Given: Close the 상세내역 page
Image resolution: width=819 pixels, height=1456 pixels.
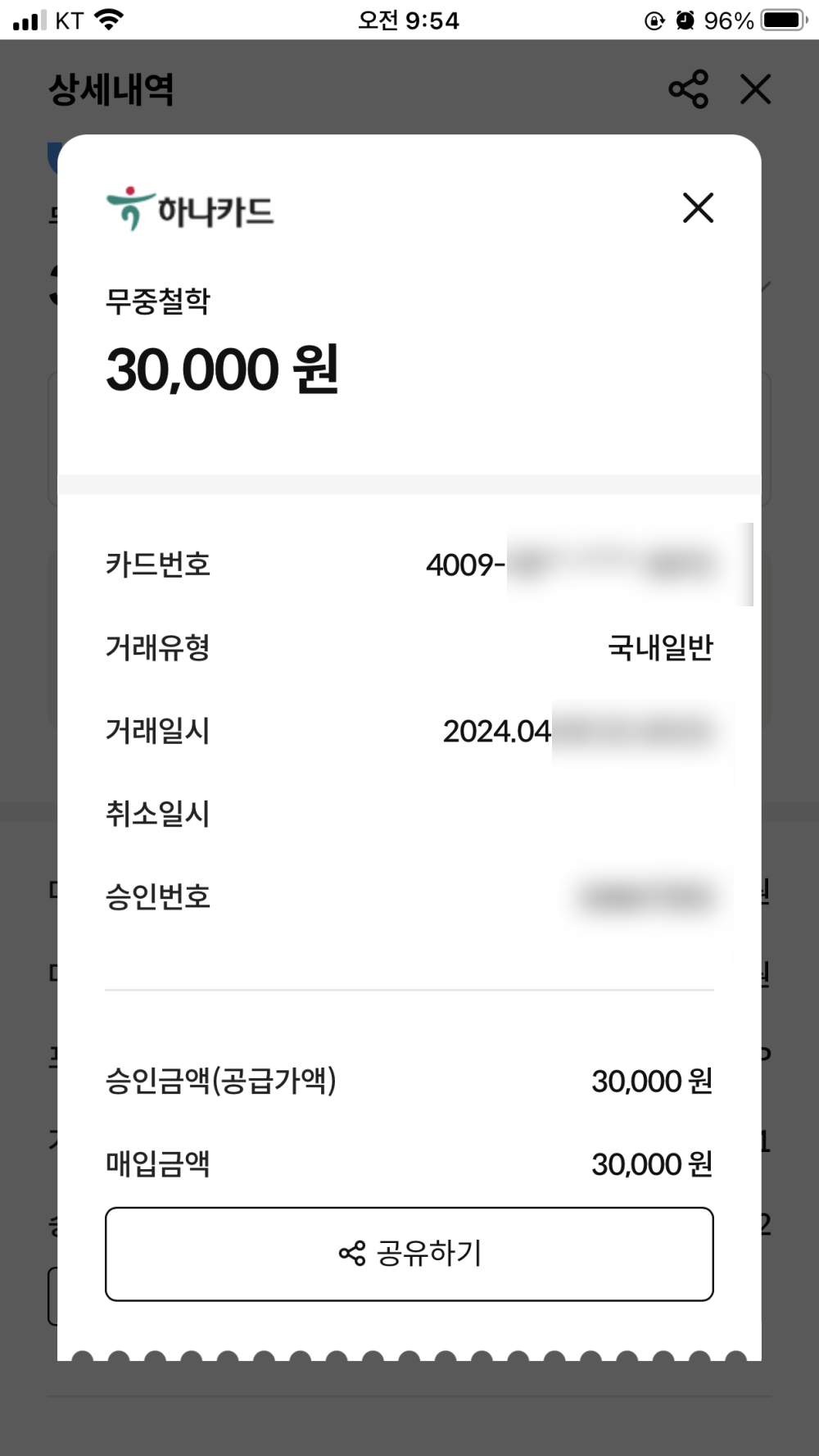Looking at the screenshot, I should [x=755, y=89].
